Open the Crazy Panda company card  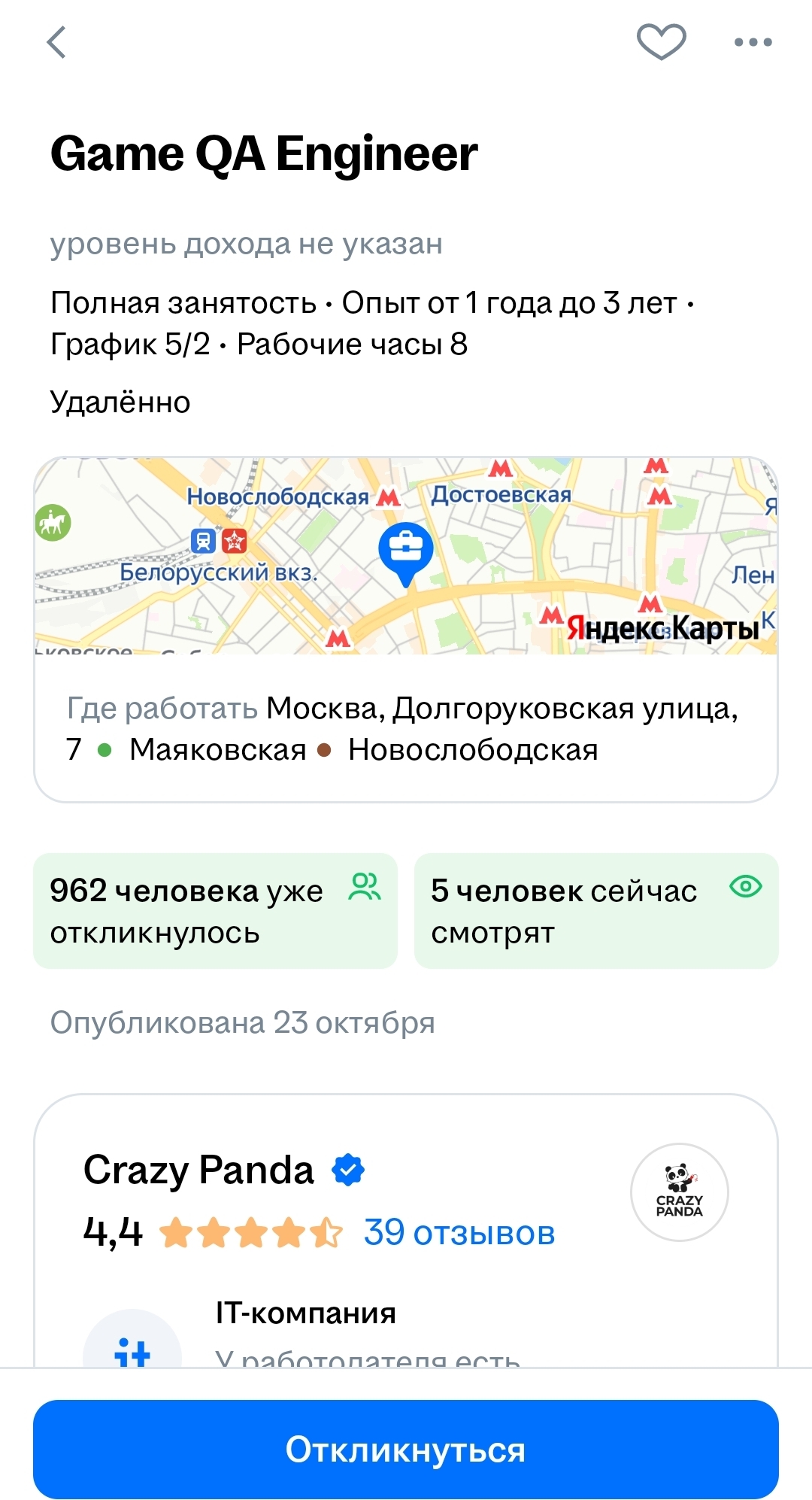199,1171
